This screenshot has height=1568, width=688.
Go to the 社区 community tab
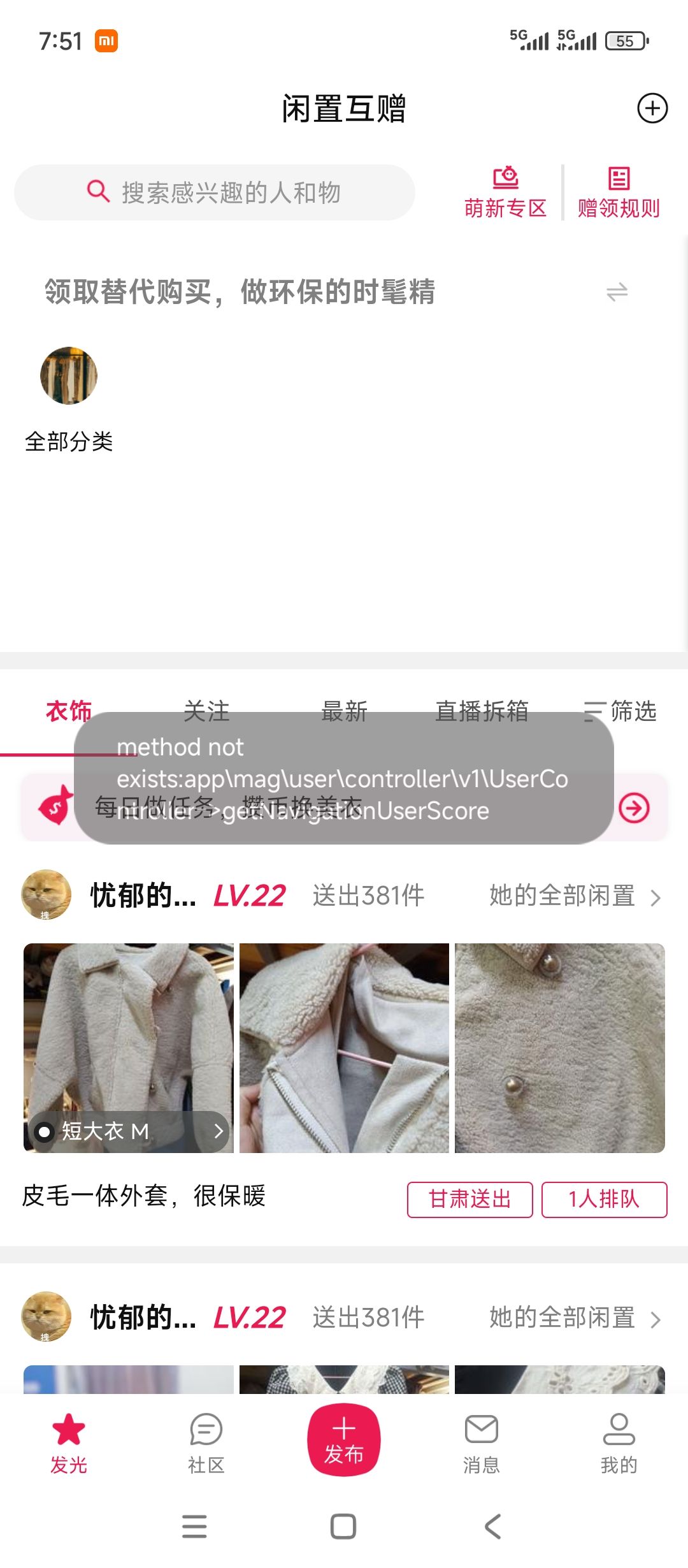206,1443
